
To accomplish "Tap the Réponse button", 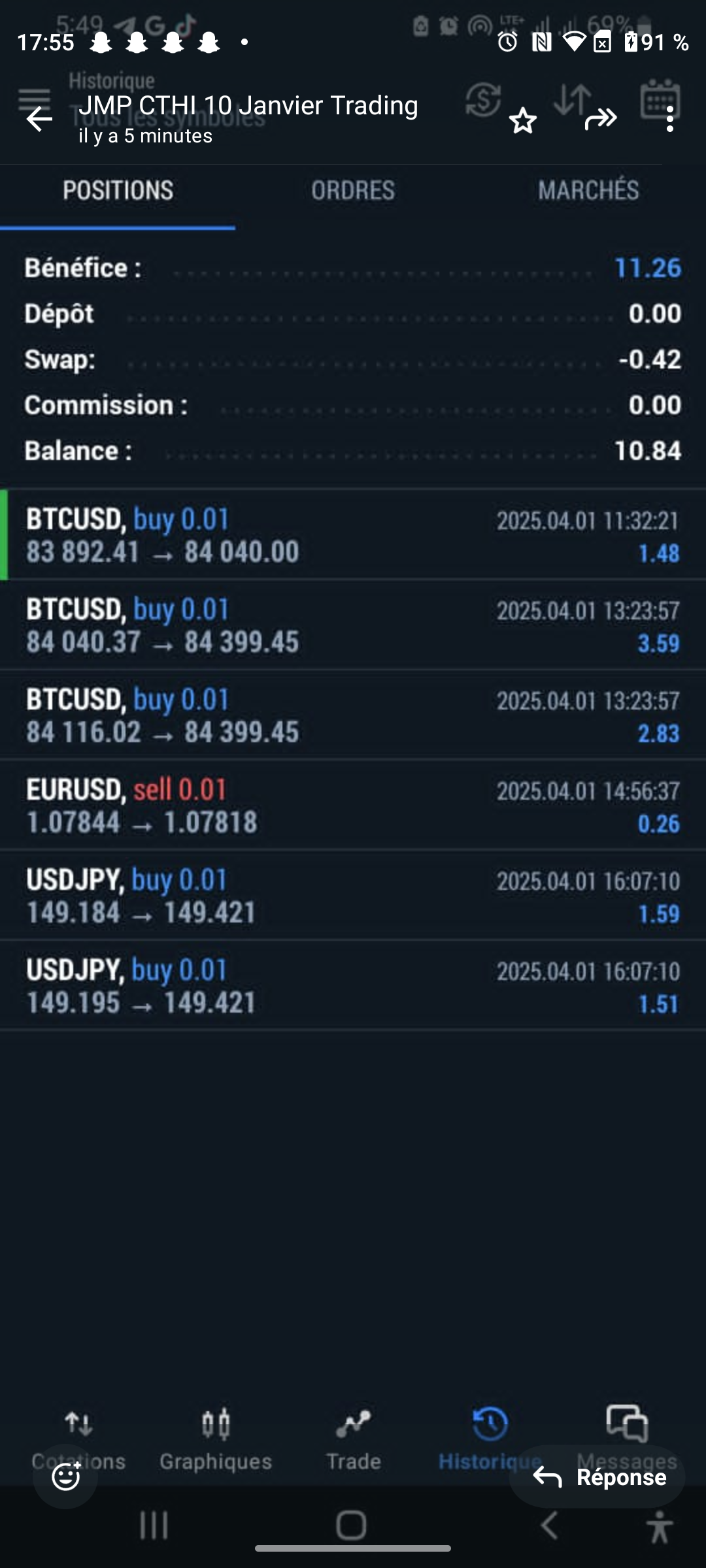I will 597,1477.
